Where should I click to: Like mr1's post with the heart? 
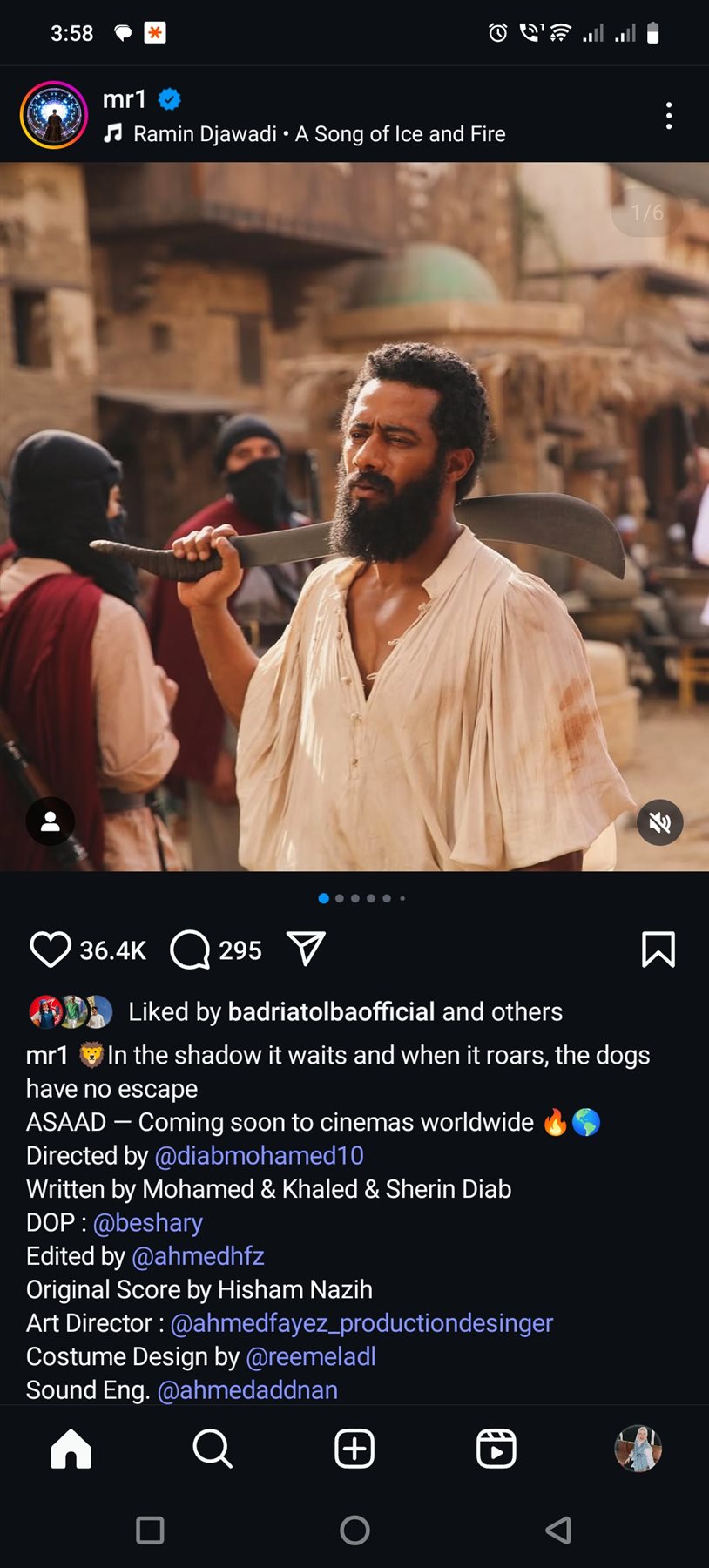coord(51,950)
